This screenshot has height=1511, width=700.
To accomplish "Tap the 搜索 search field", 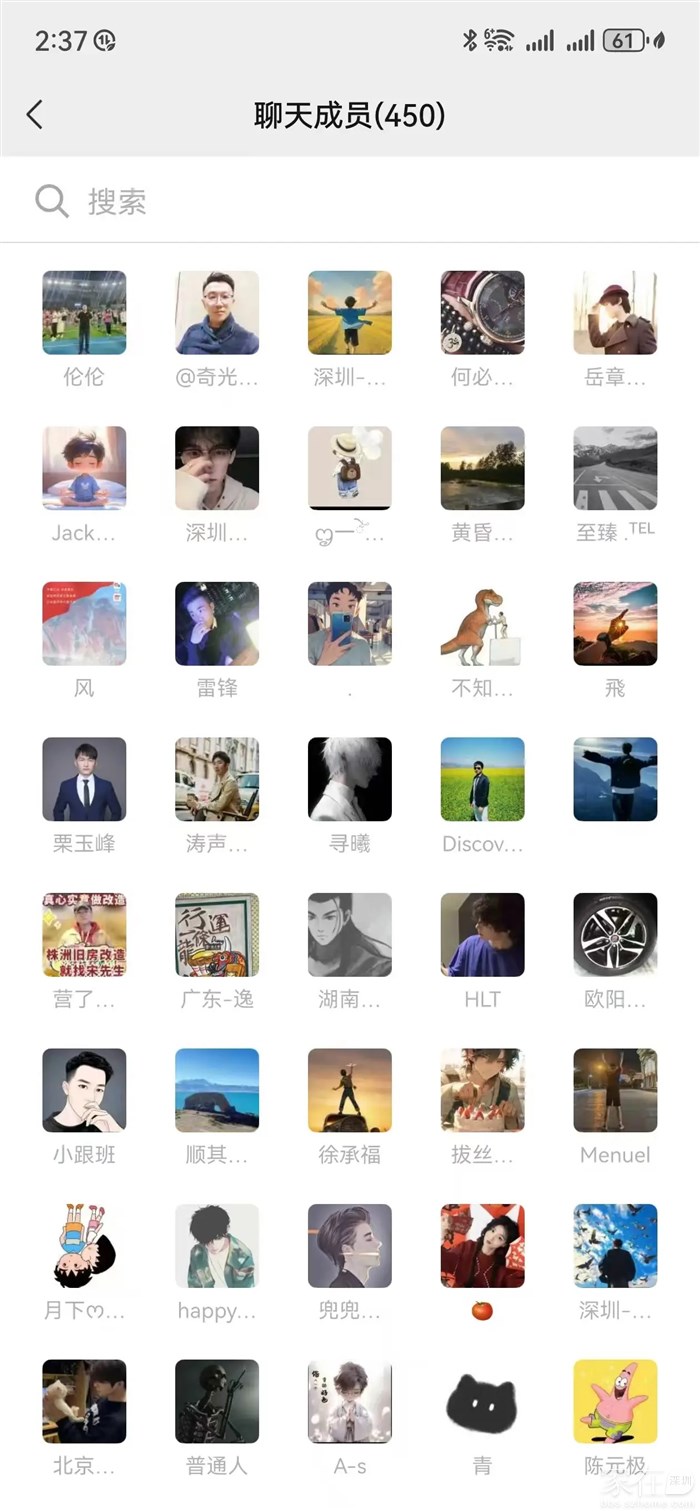I will (x=350, y=202).
